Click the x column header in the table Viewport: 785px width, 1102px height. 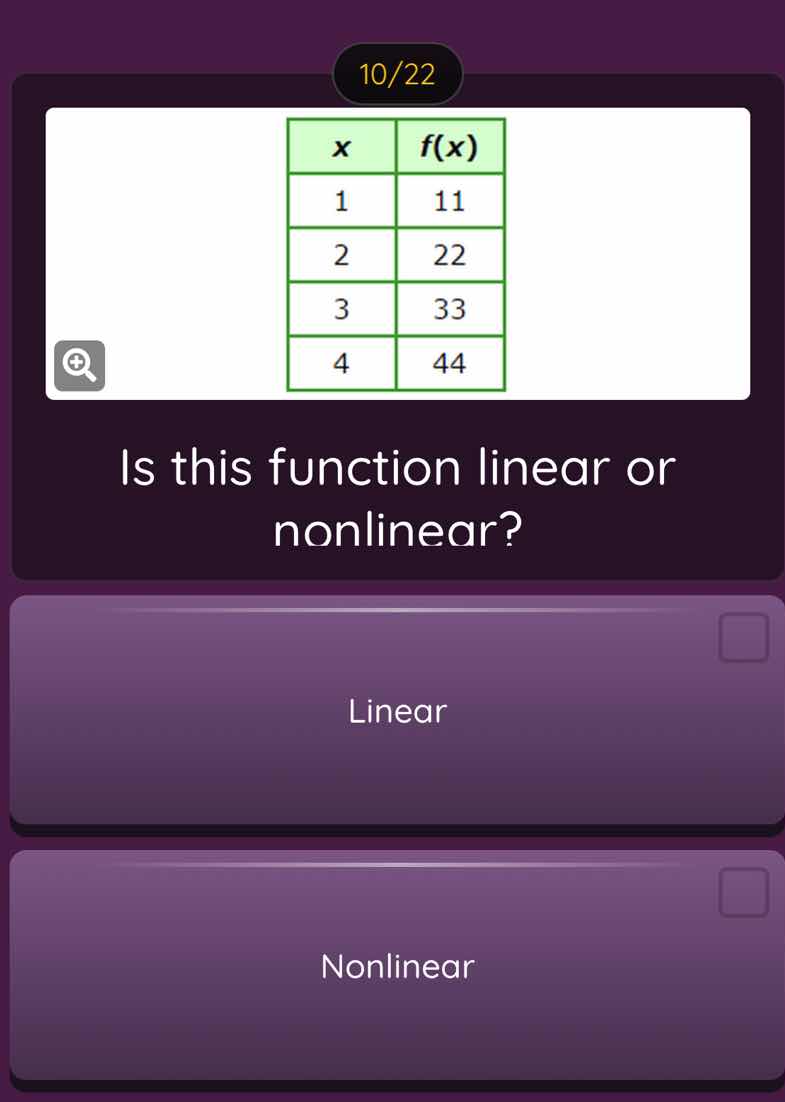click(340, 147)
